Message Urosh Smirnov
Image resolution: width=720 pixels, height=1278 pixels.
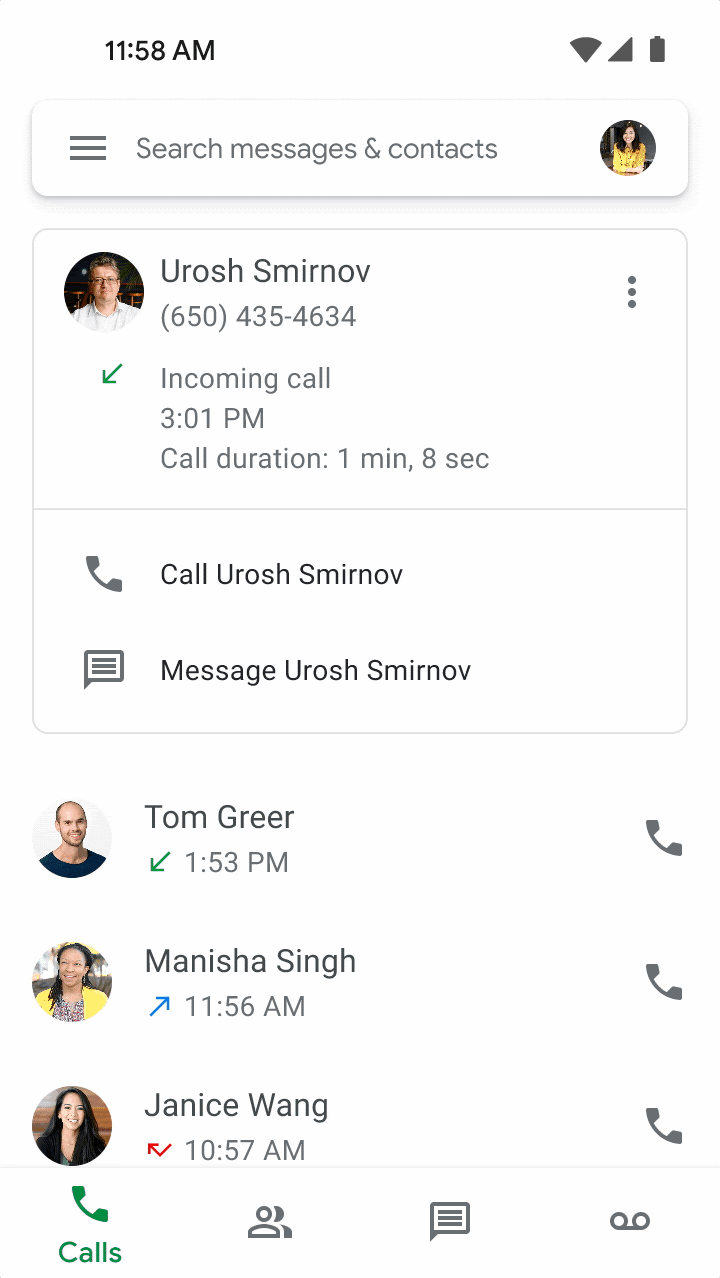(x=360, y=670)
